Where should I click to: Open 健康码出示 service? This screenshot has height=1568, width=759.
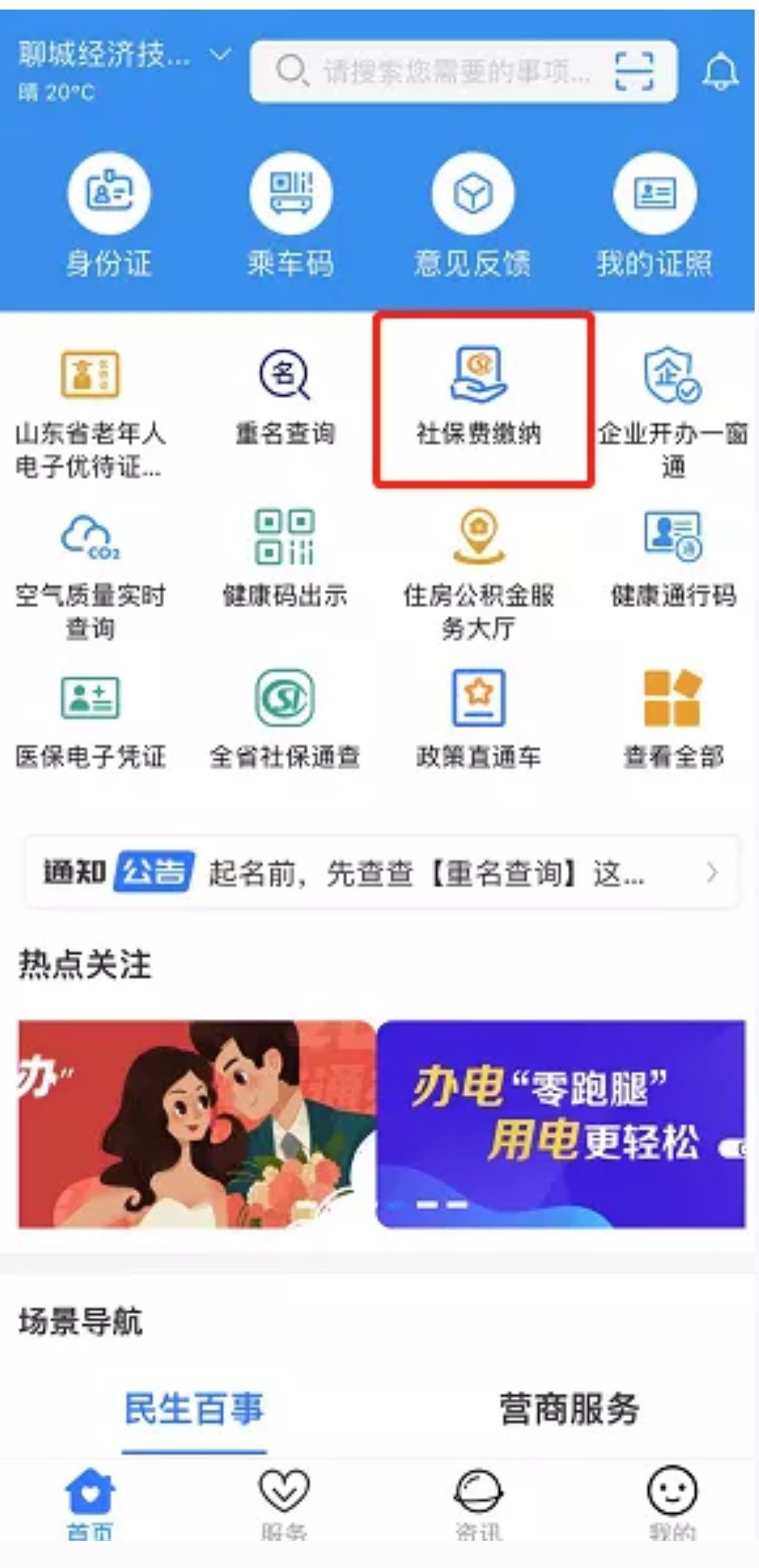285,558
